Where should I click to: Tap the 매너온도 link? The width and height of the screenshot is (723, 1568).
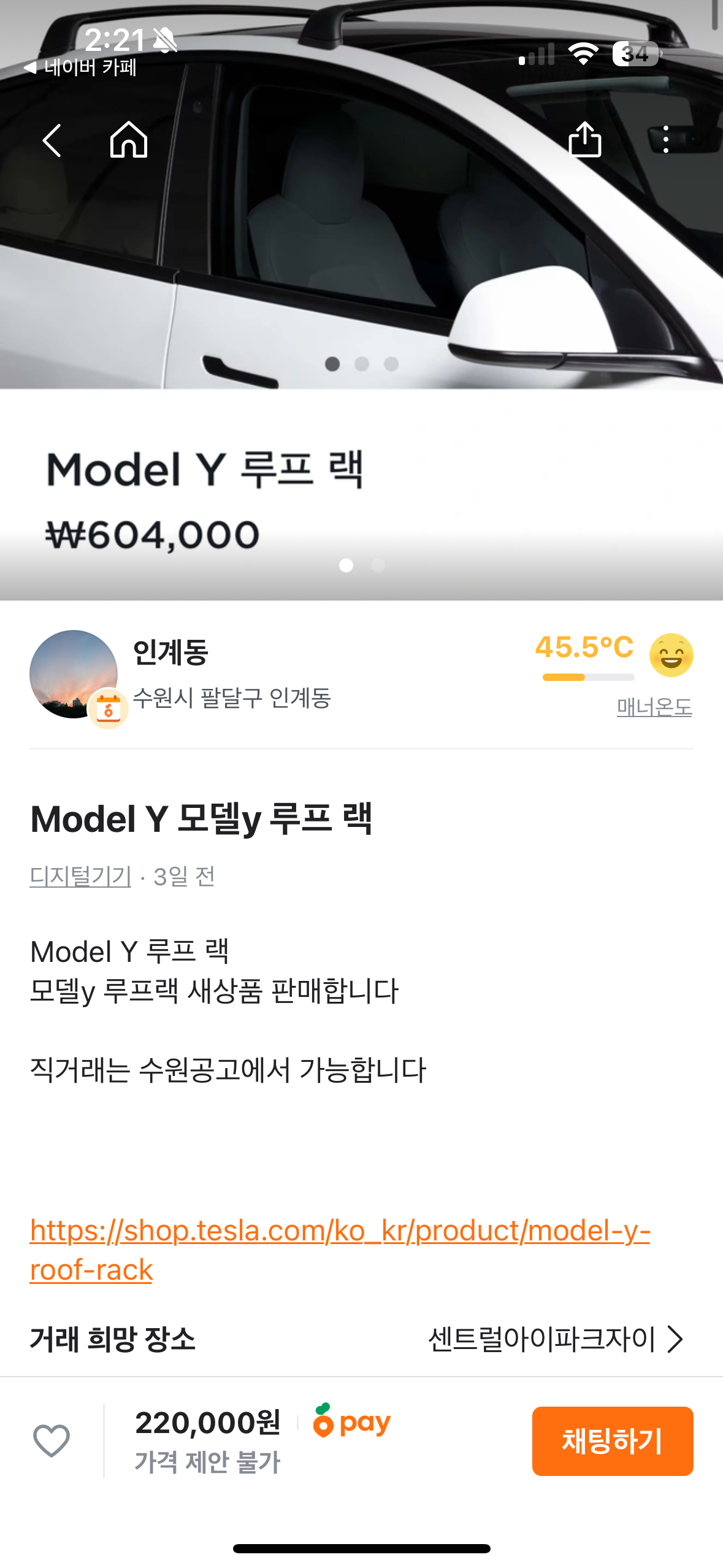tap(654, 707)
